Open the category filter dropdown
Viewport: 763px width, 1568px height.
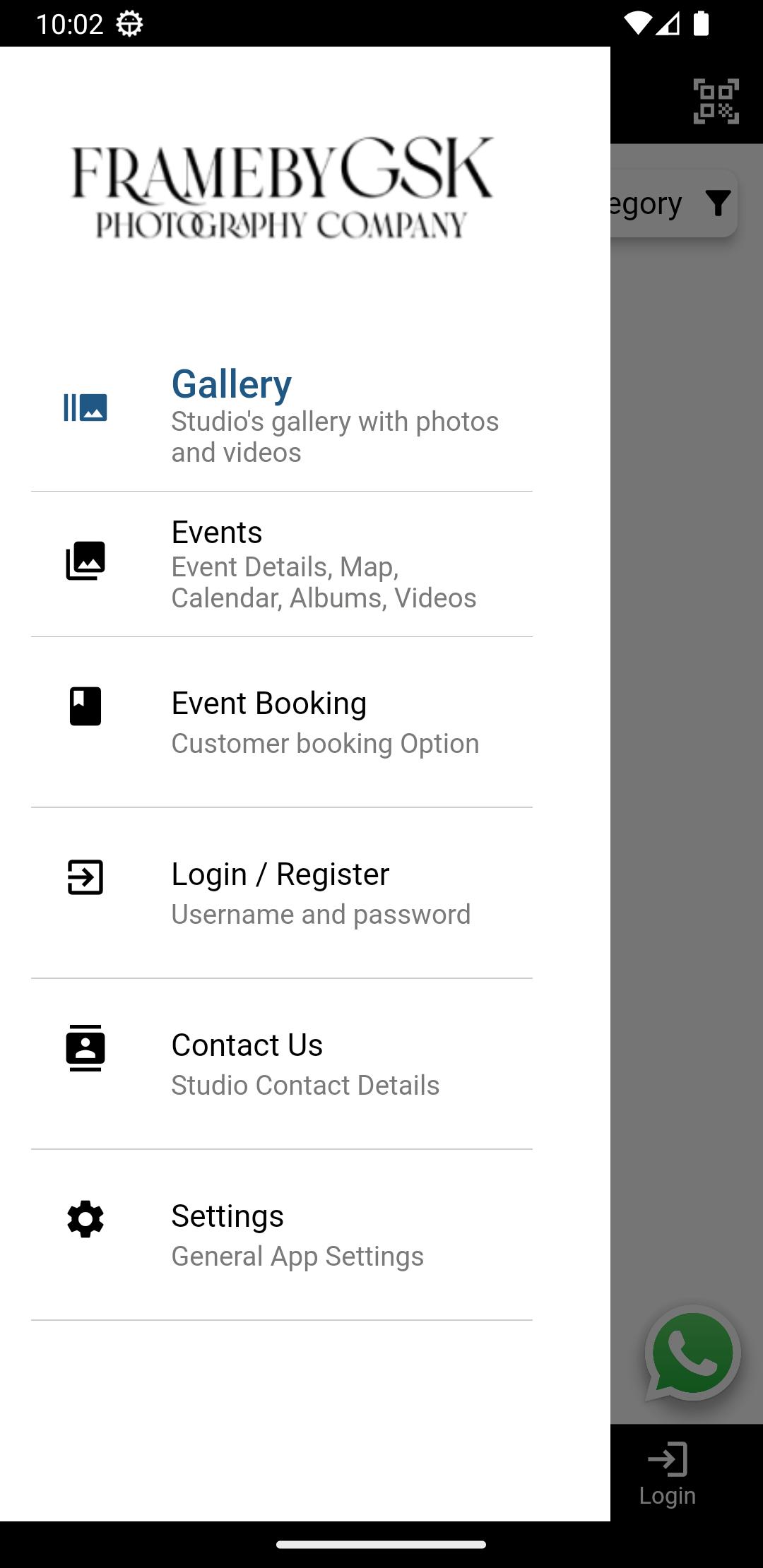(x=674, y=203)
